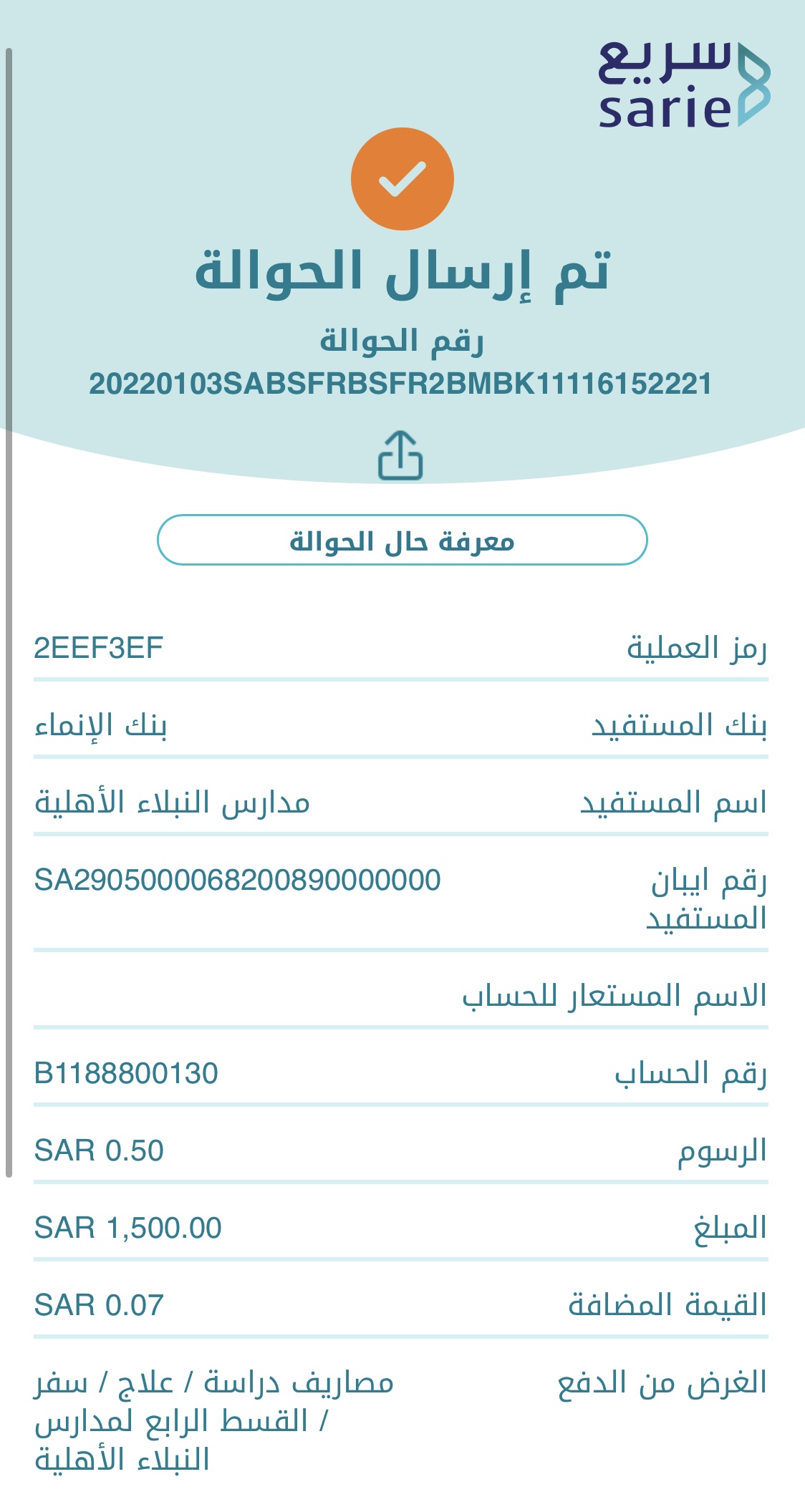
Task: Tap the معرفة حال الحوالة button
Action: (403, 540)
